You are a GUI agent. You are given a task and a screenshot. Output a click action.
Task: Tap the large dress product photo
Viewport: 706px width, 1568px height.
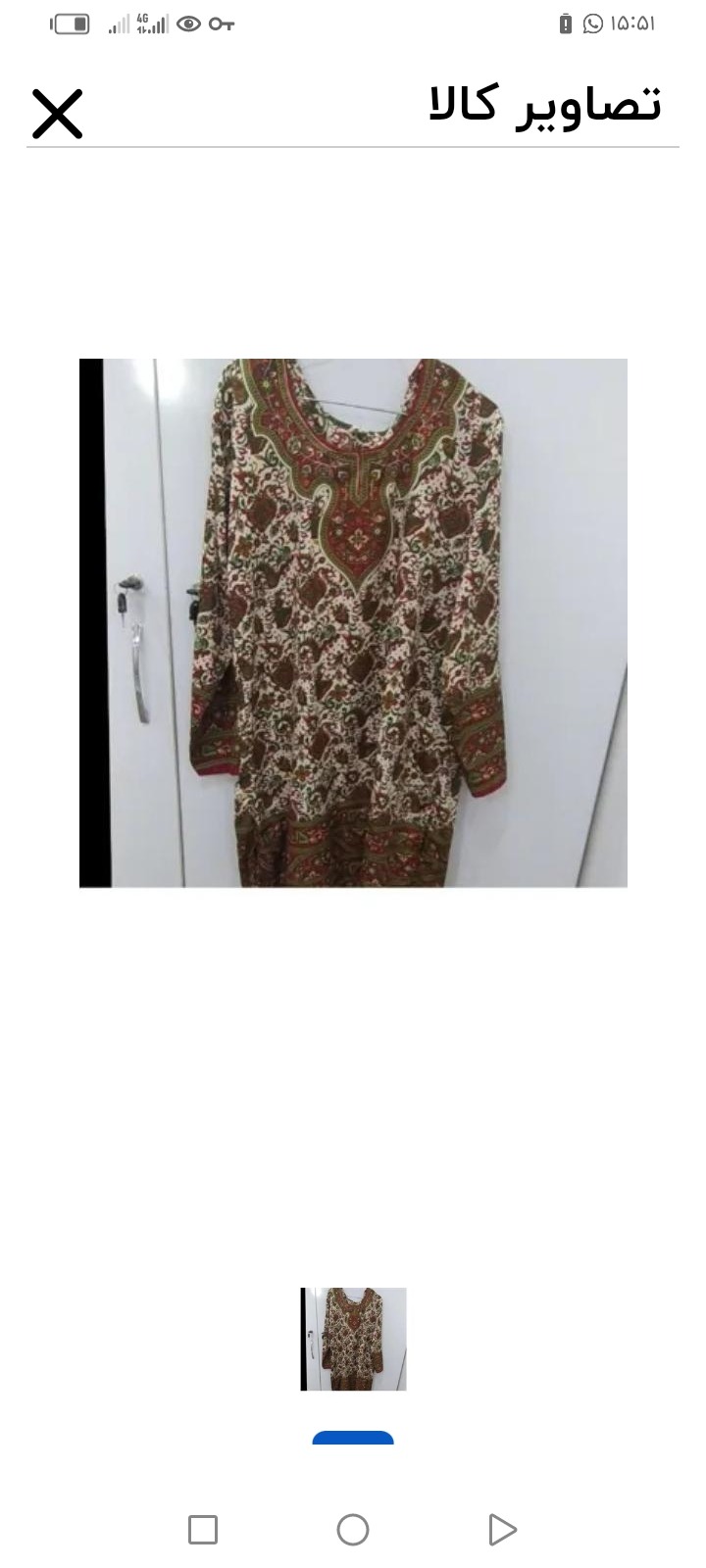(353, 623)
